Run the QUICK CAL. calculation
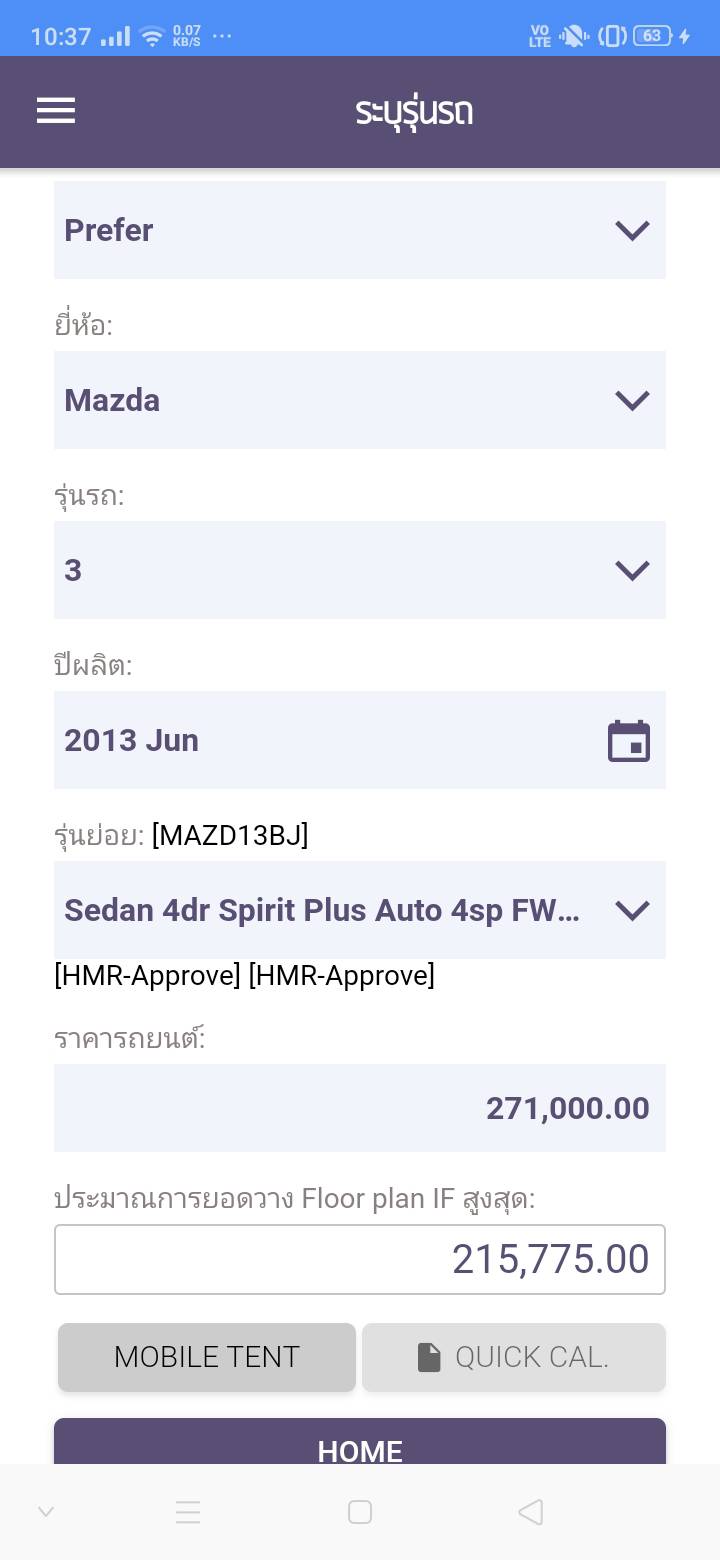The width and height of the screenshot is (720, 1560). pos(513,1357)
